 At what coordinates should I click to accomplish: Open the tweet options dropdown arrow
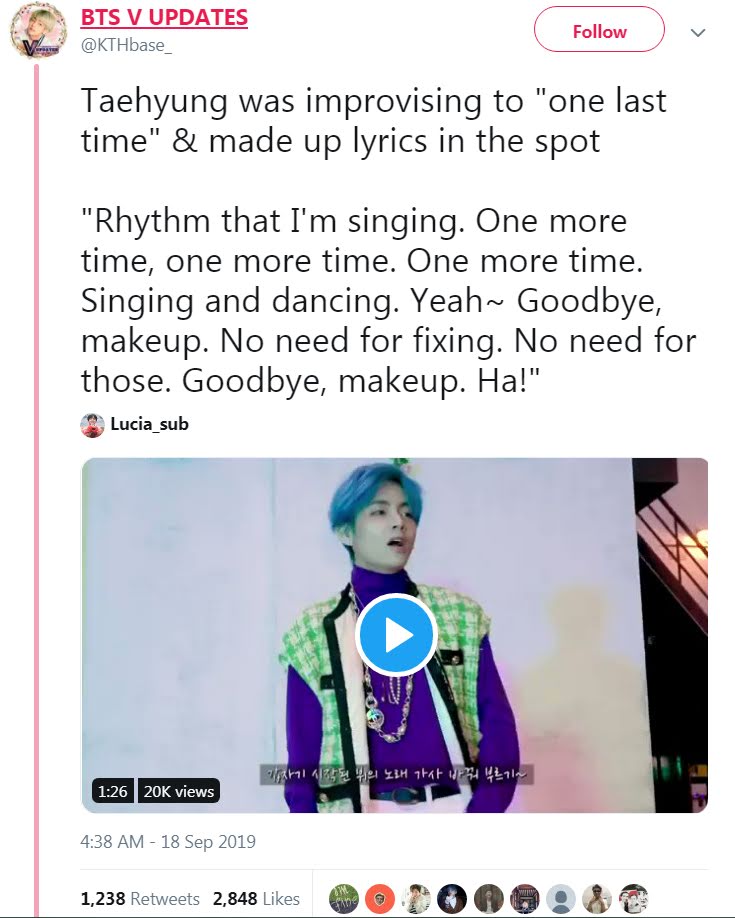(698, 32)
